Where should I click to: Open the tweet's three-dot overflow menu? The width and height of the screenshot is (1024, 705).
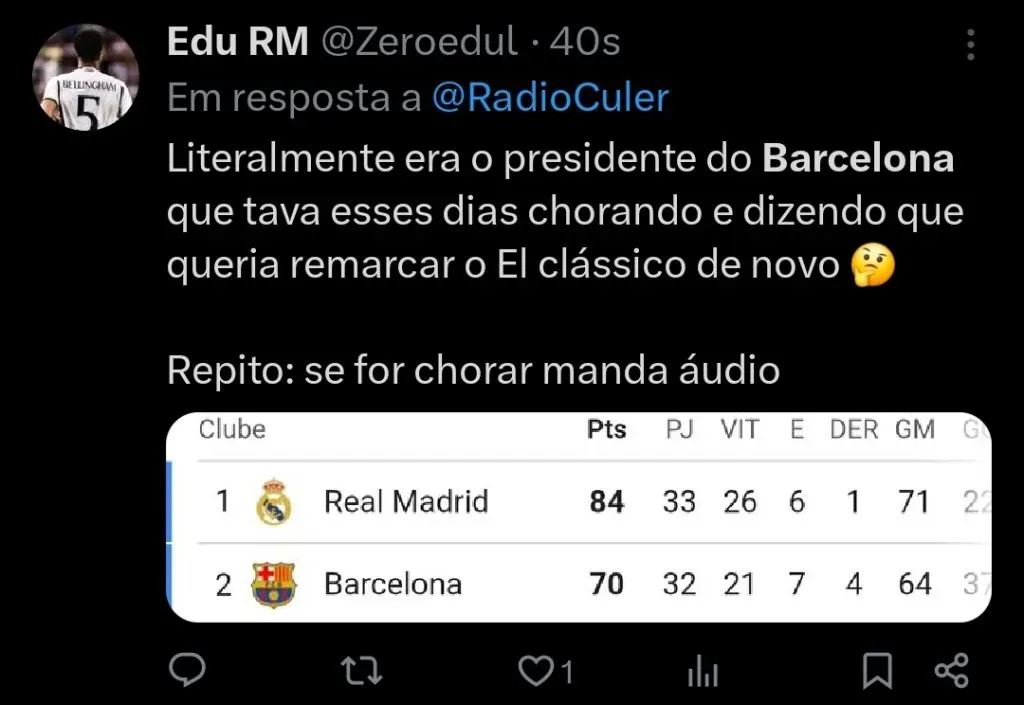point(970,45)
